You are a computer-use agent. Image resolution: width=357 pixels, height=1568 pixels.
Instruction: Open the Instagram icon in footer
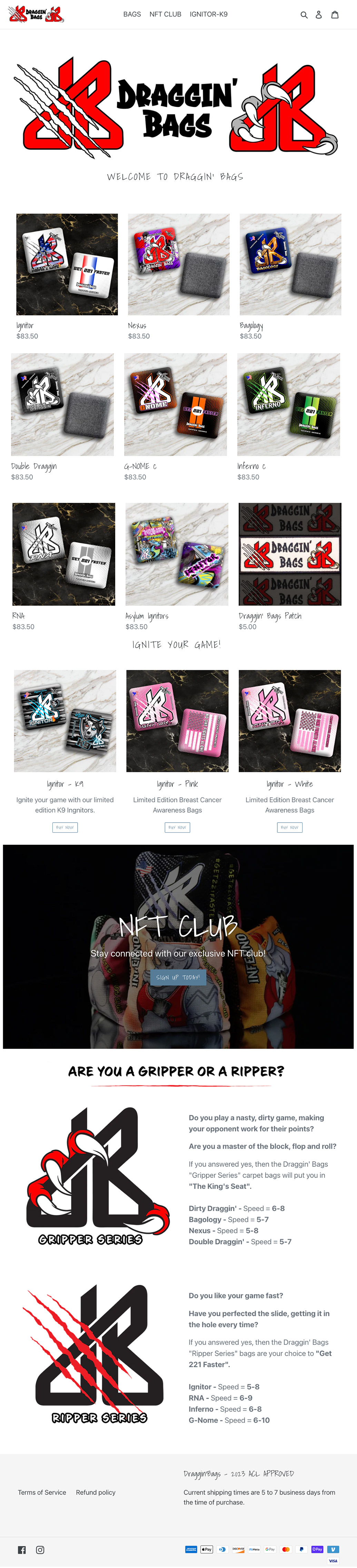40,1550
